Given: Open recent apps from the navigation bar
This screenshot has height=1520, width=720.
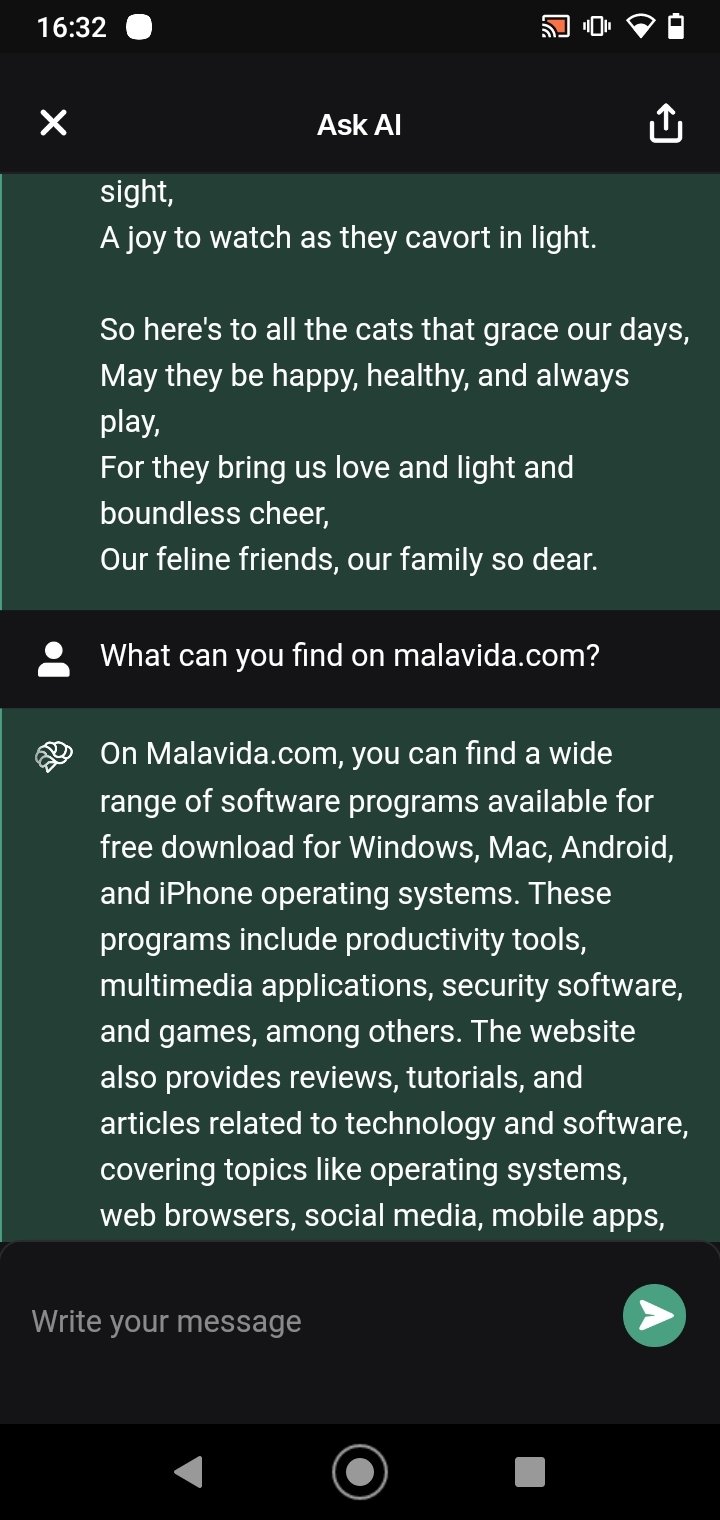Looking at the screenshot, I should coord(529,1472).
